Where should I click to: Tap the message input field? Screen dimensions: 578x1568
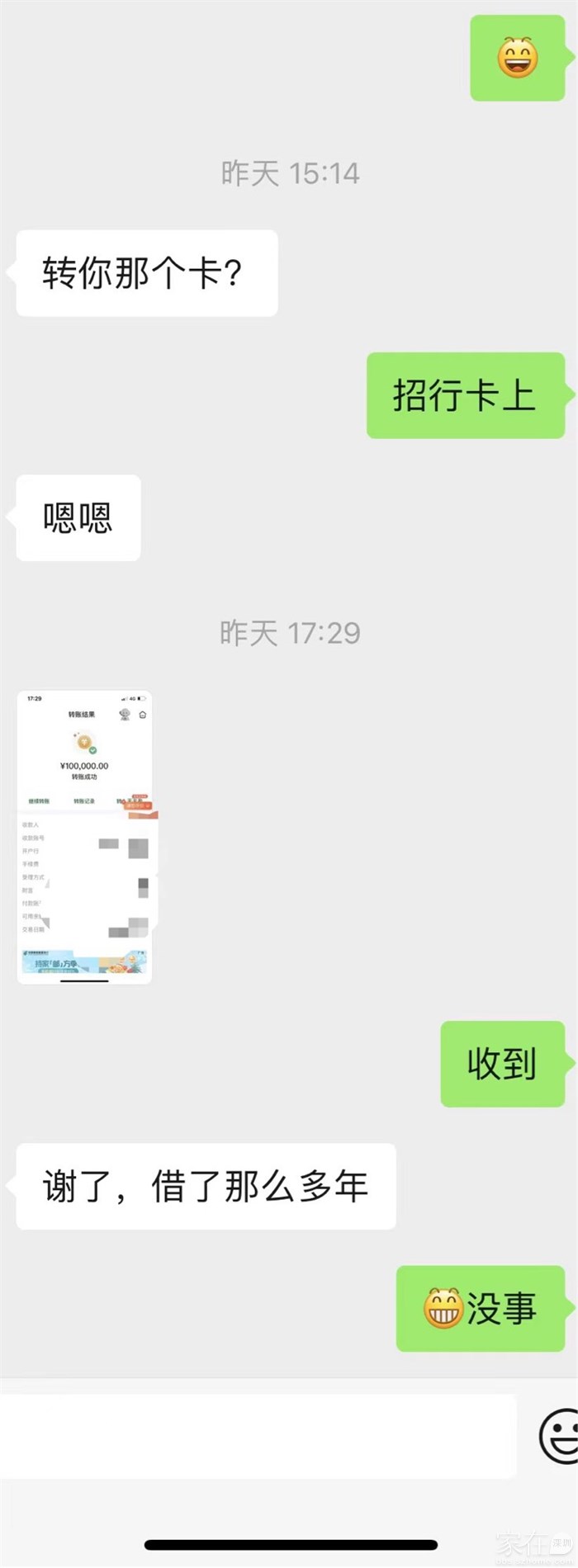[258, 1437]
